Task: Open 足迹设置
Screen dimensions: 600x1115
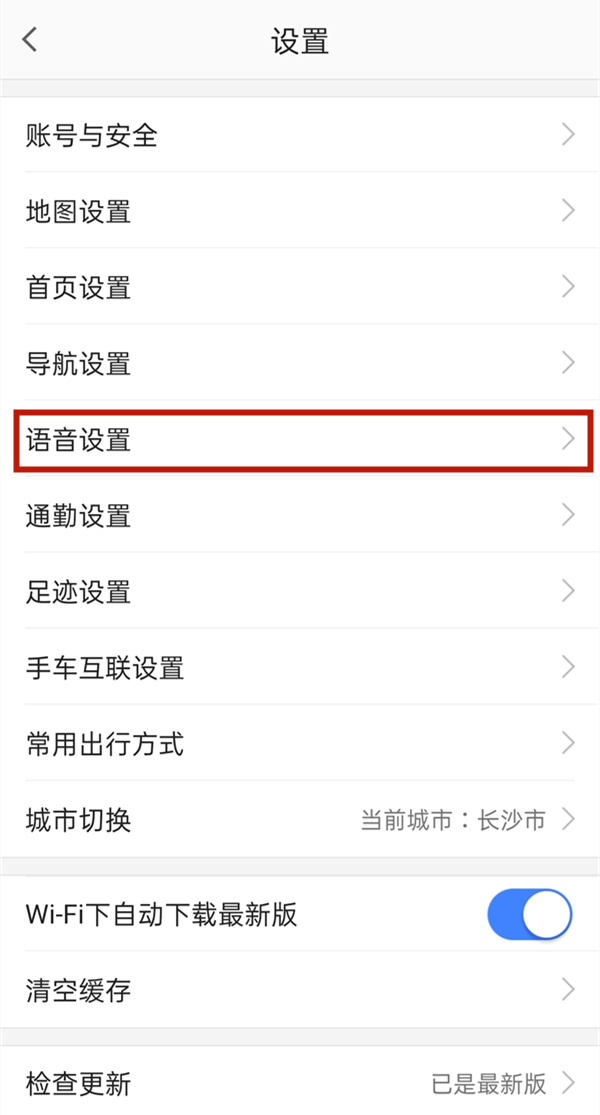Action: [300, 591]
